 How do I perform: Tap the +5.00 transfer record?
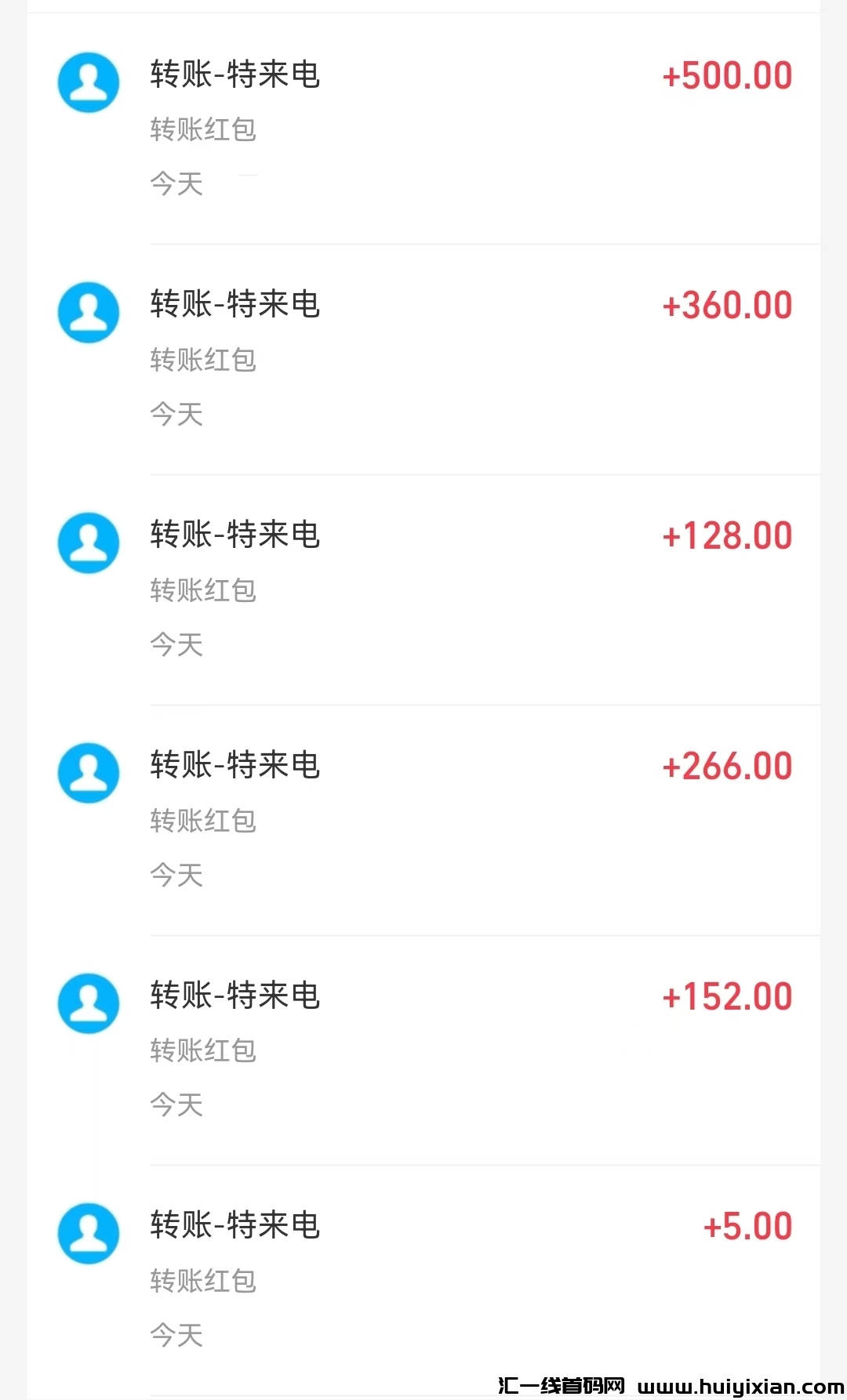pos(423,1279)
